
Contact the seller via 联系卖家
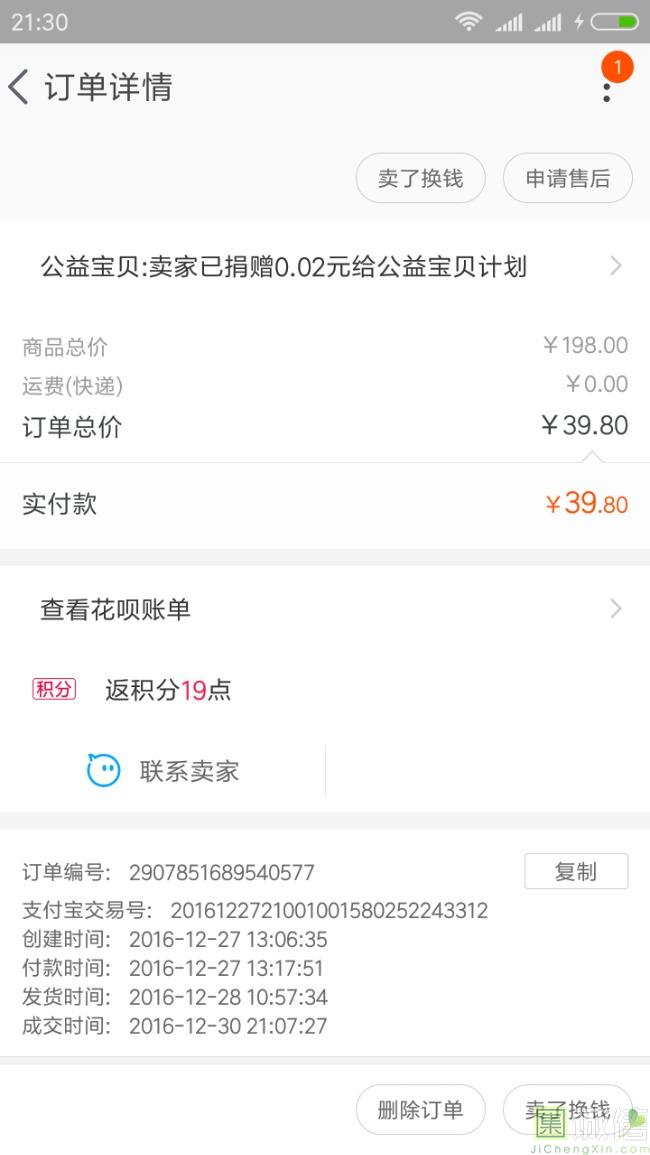(x=163, y=771)
